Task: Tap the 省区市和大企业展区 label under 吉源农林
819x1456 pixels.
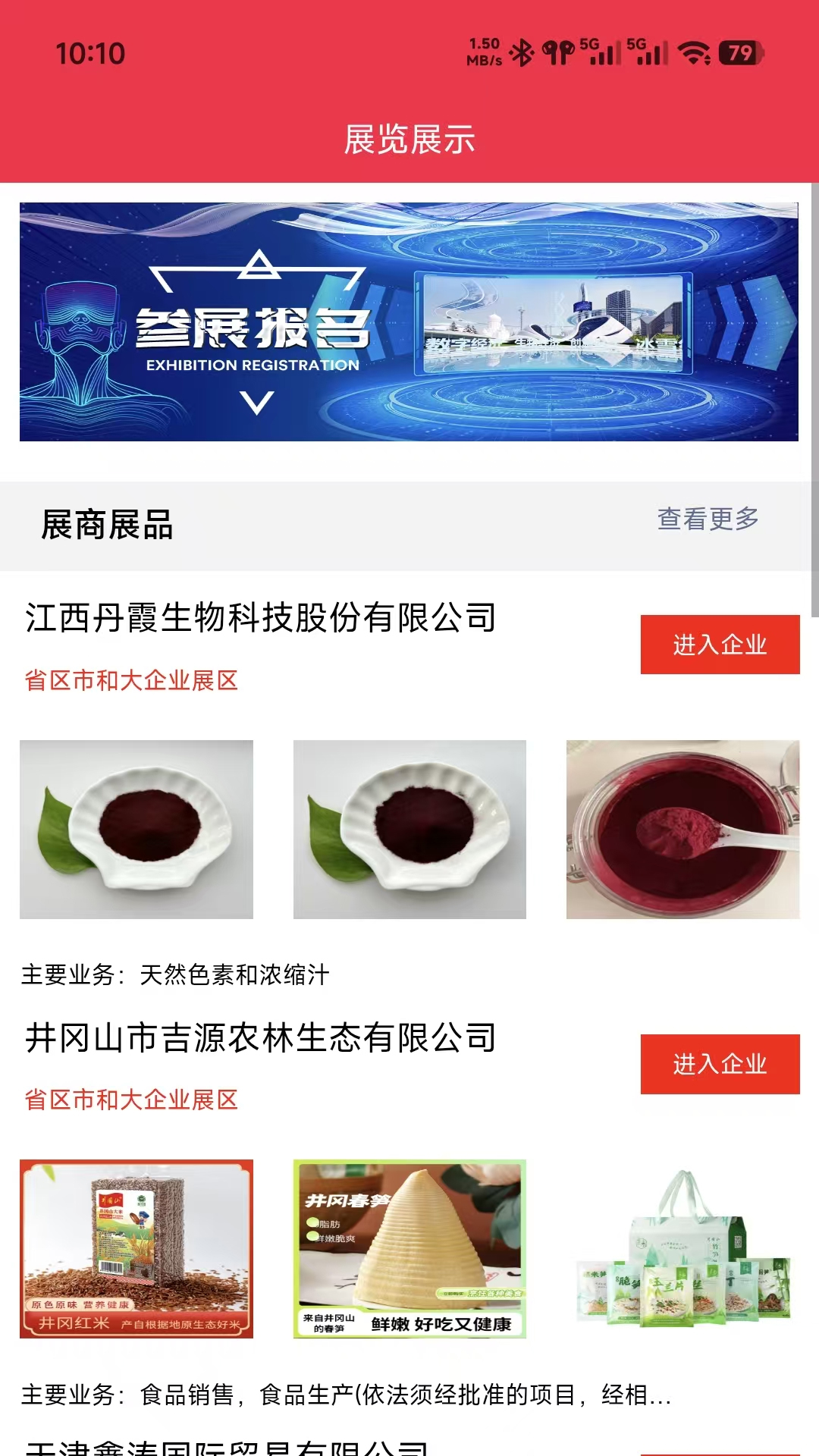Action: [130, 1101]
